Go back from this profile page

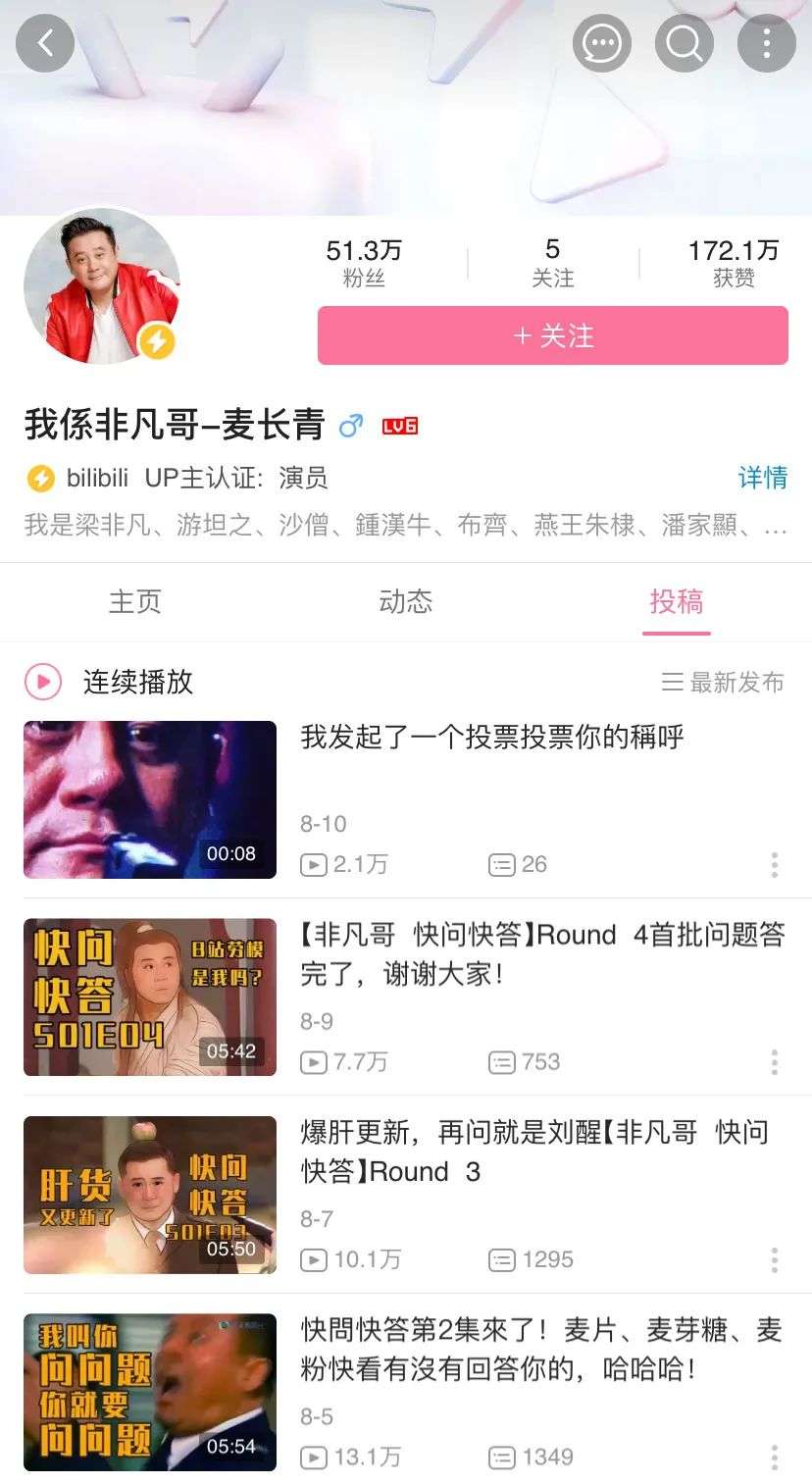tap(45, 43)
